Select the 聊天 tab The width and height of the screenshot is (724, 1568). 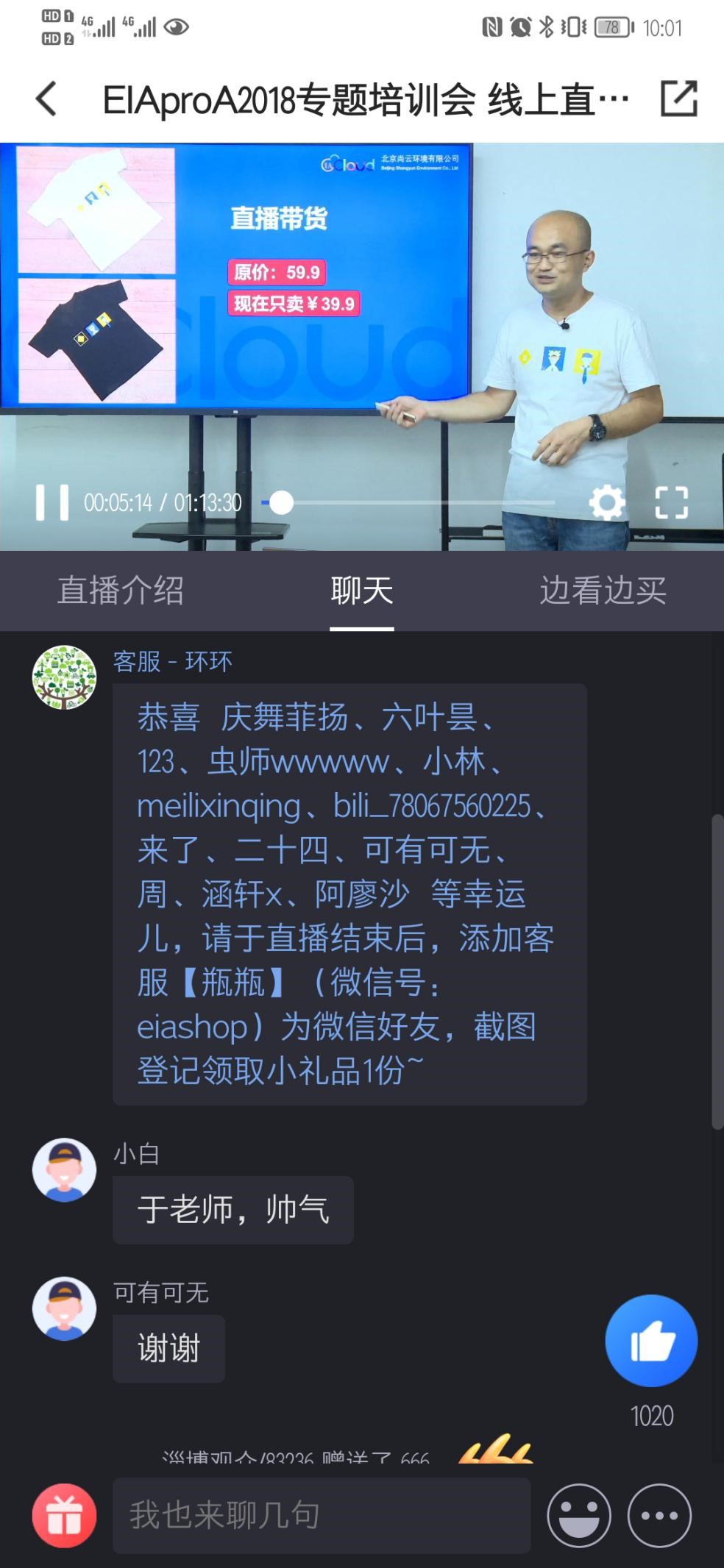coord(361,591)
